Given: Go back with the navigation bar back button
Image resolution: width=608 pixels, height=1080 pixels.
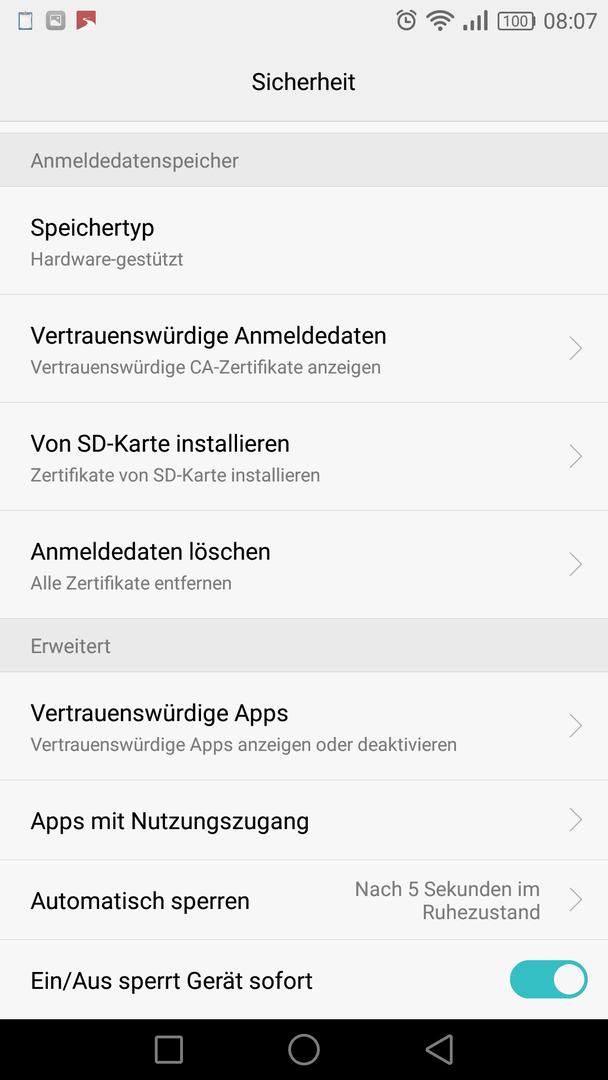Looking at the screenshot, I should (439, 1050).
